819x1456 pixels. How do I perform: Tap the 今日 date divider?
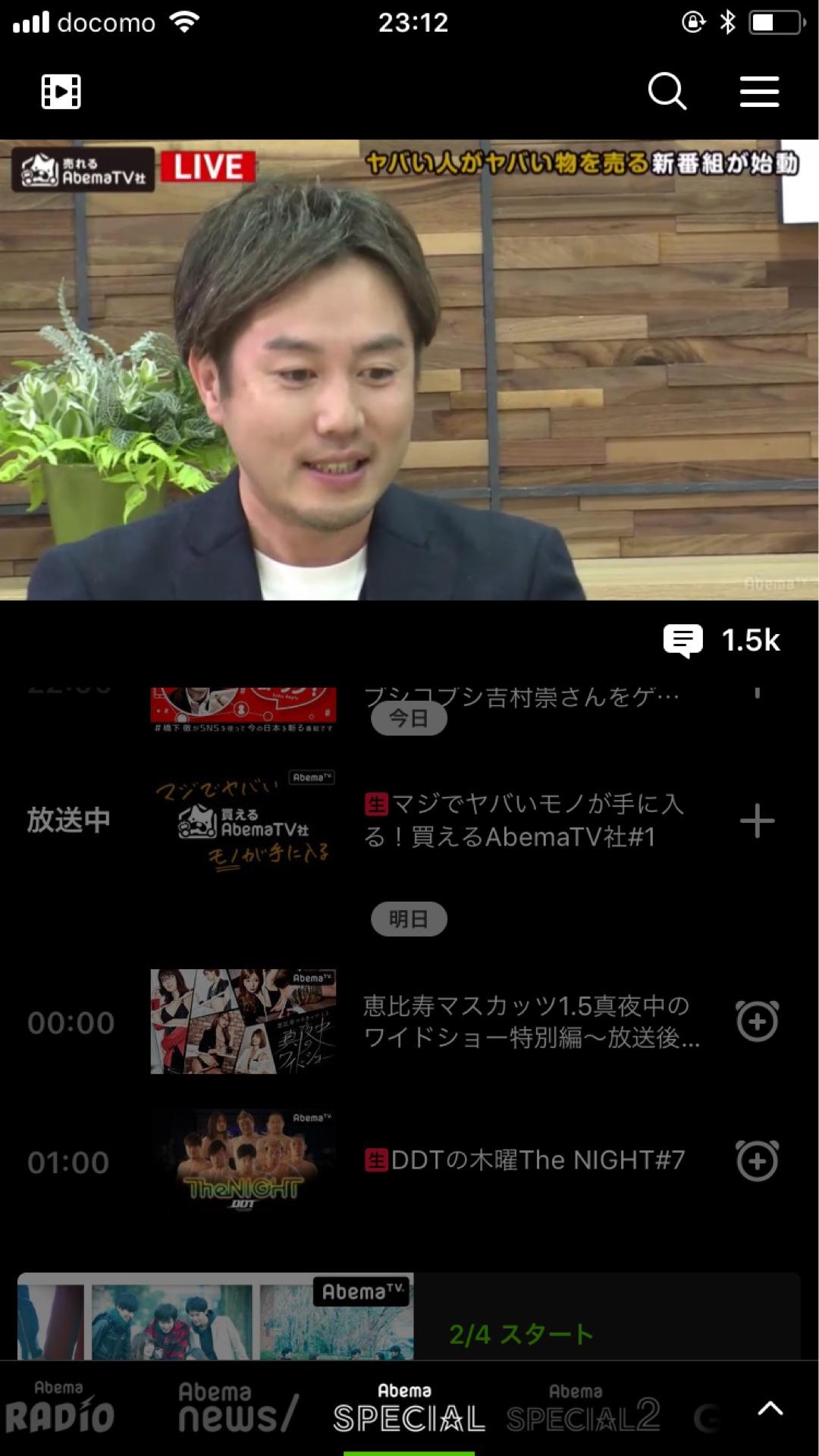coord(408,718)
